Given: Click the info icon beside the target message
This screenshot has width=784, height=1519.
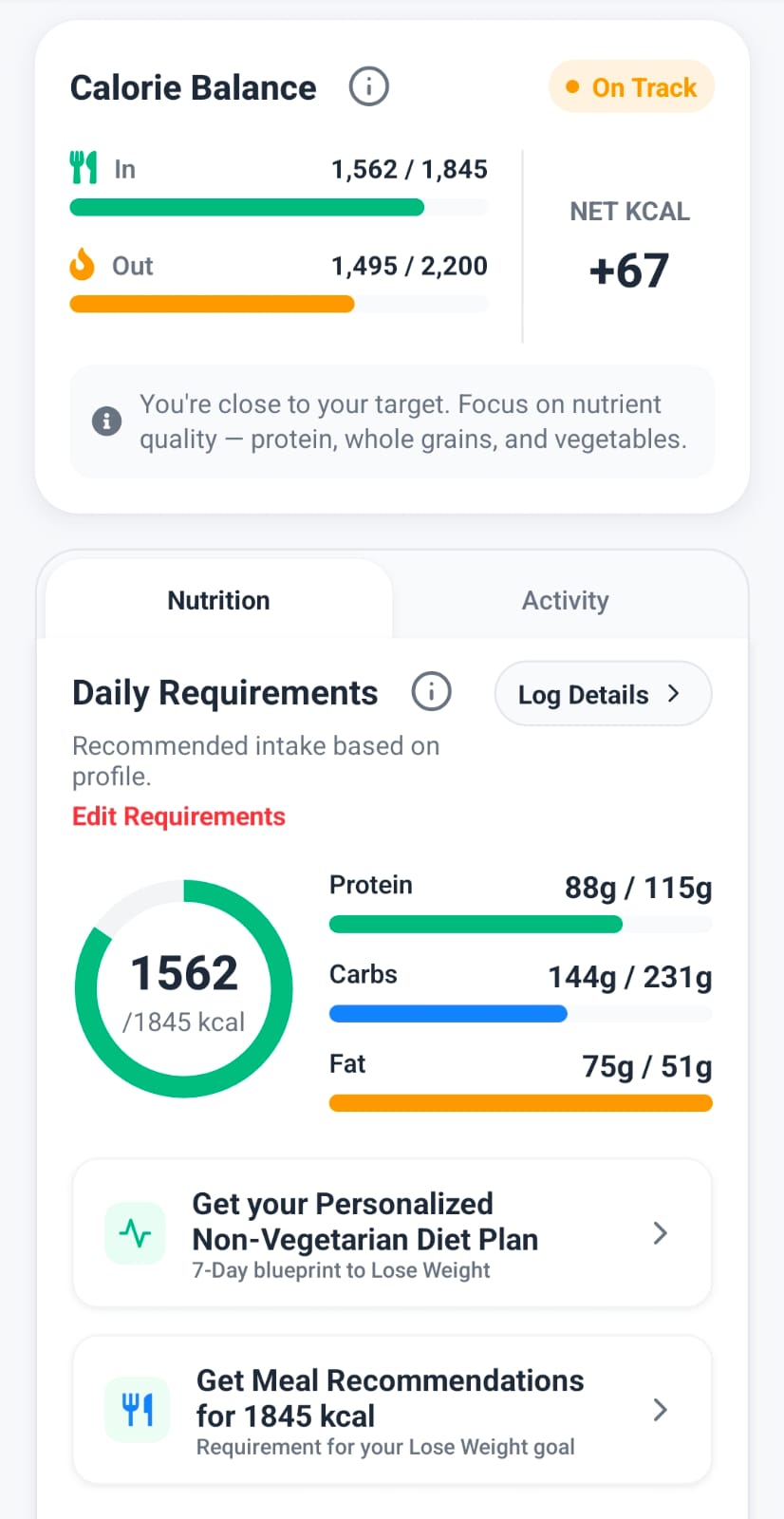Looking at the screenshot, I should 106,421.
